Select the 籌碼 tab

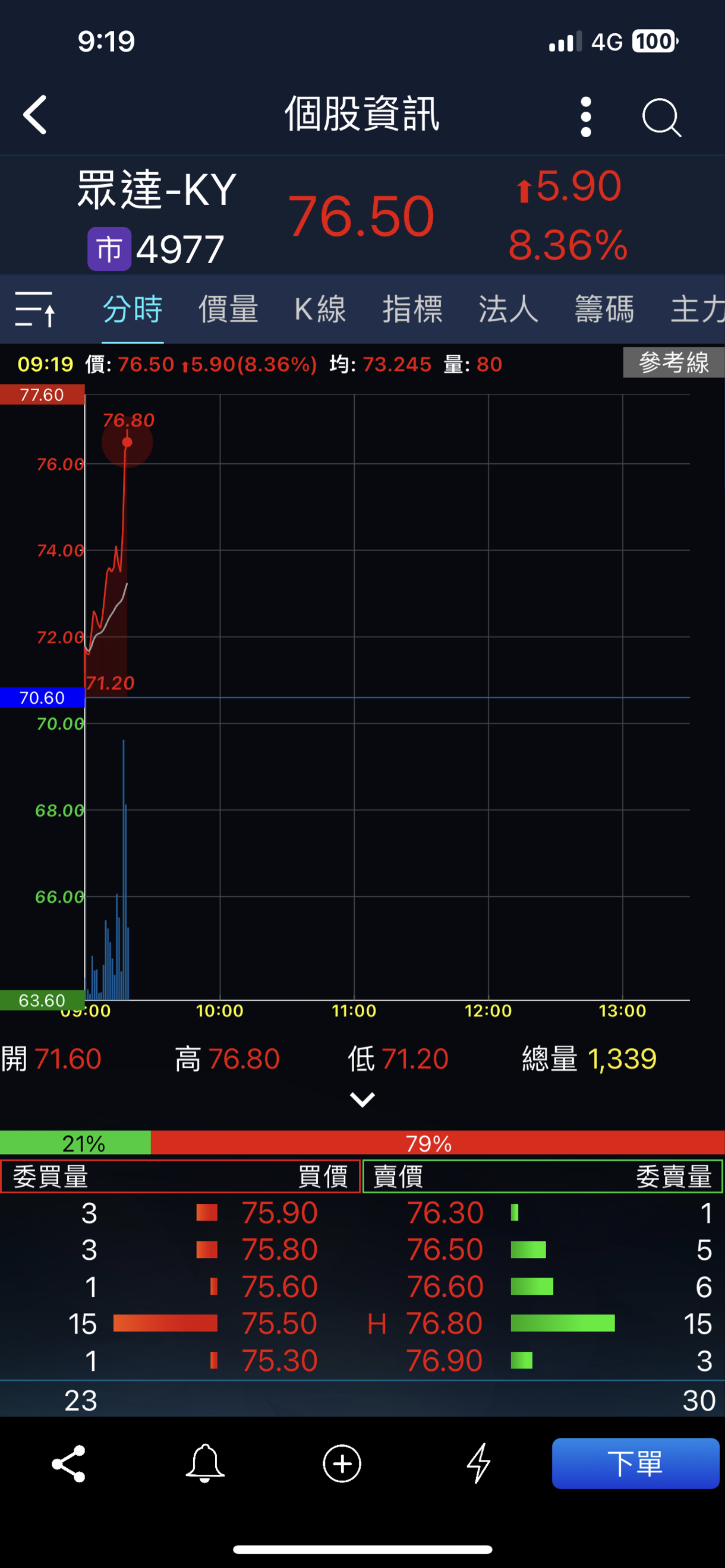(604, 309)
